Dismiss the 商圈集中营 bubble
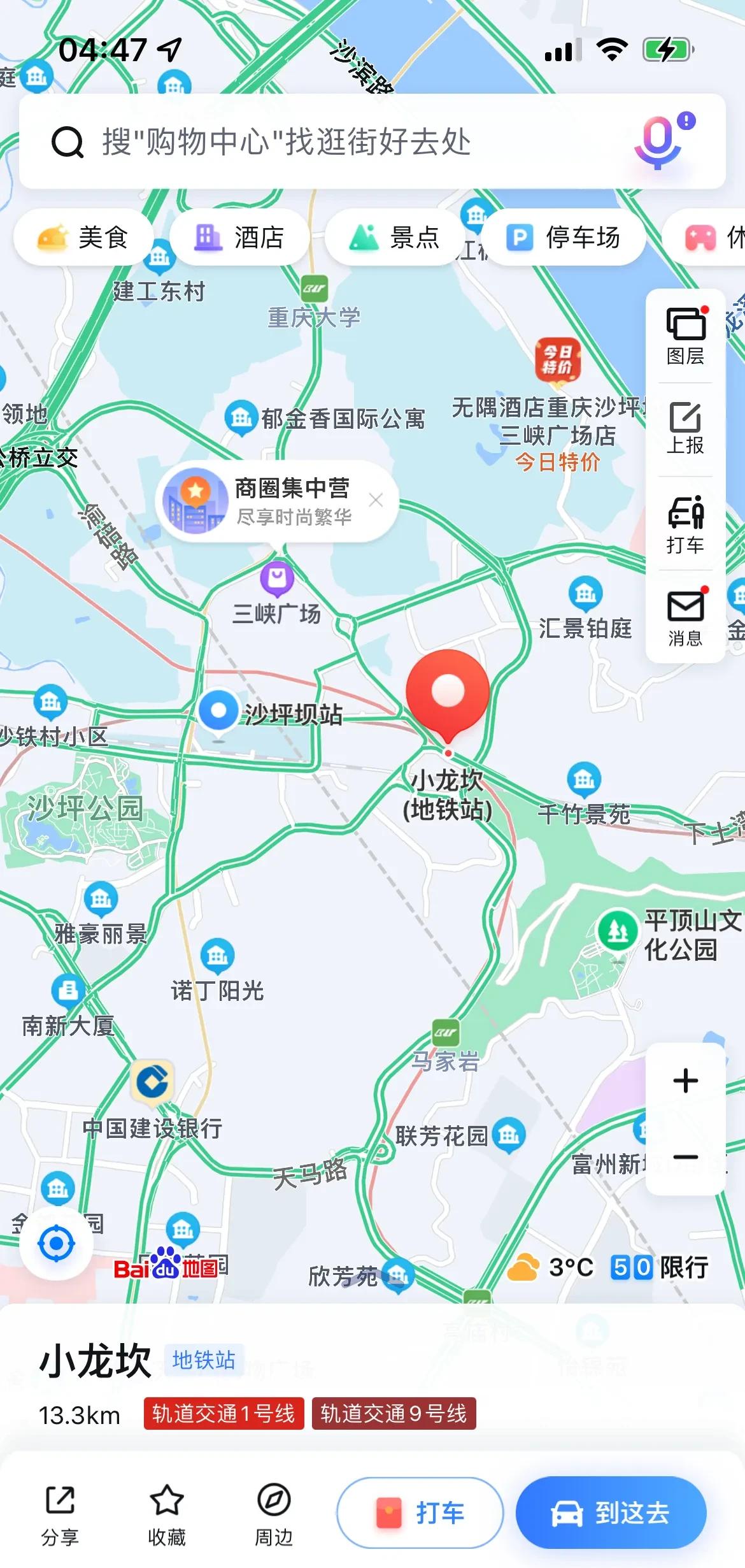 pyautogui.click(x=376, y=500)
